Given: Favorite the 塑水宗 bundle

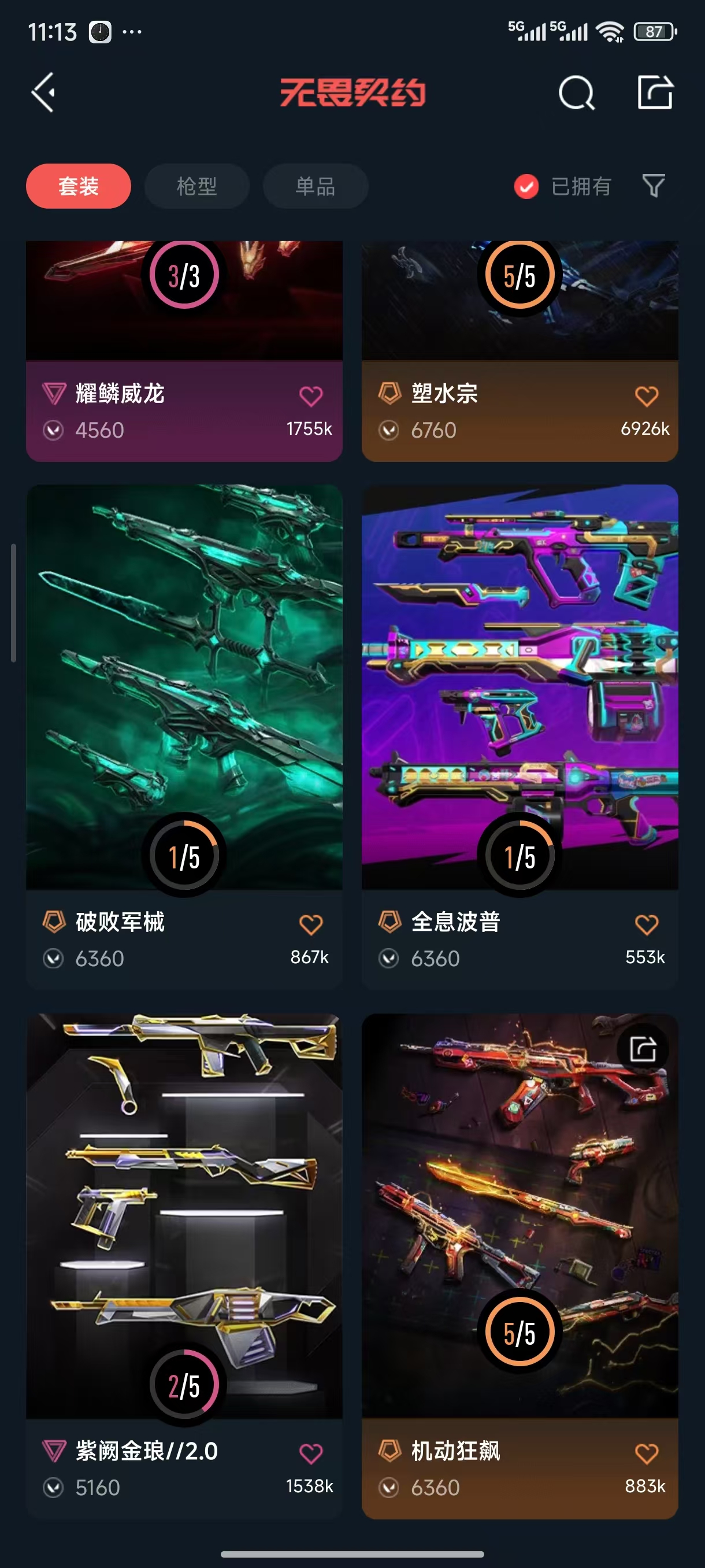Looking at the screenshot, I should pyautogui.click(x=646, y=396).
